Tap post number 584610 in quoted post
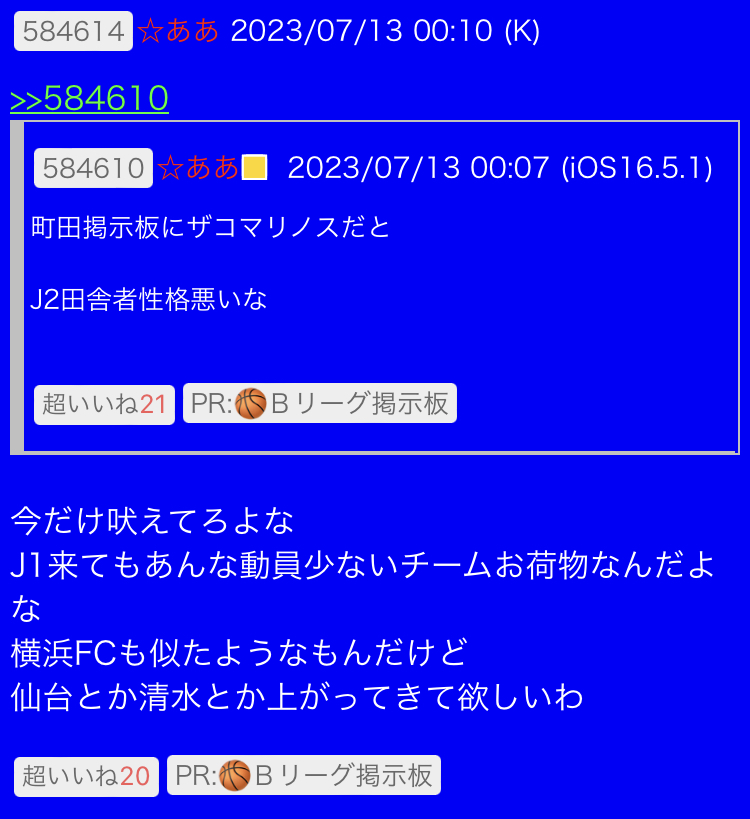750x819 pixels. click(x=93, y=168)
